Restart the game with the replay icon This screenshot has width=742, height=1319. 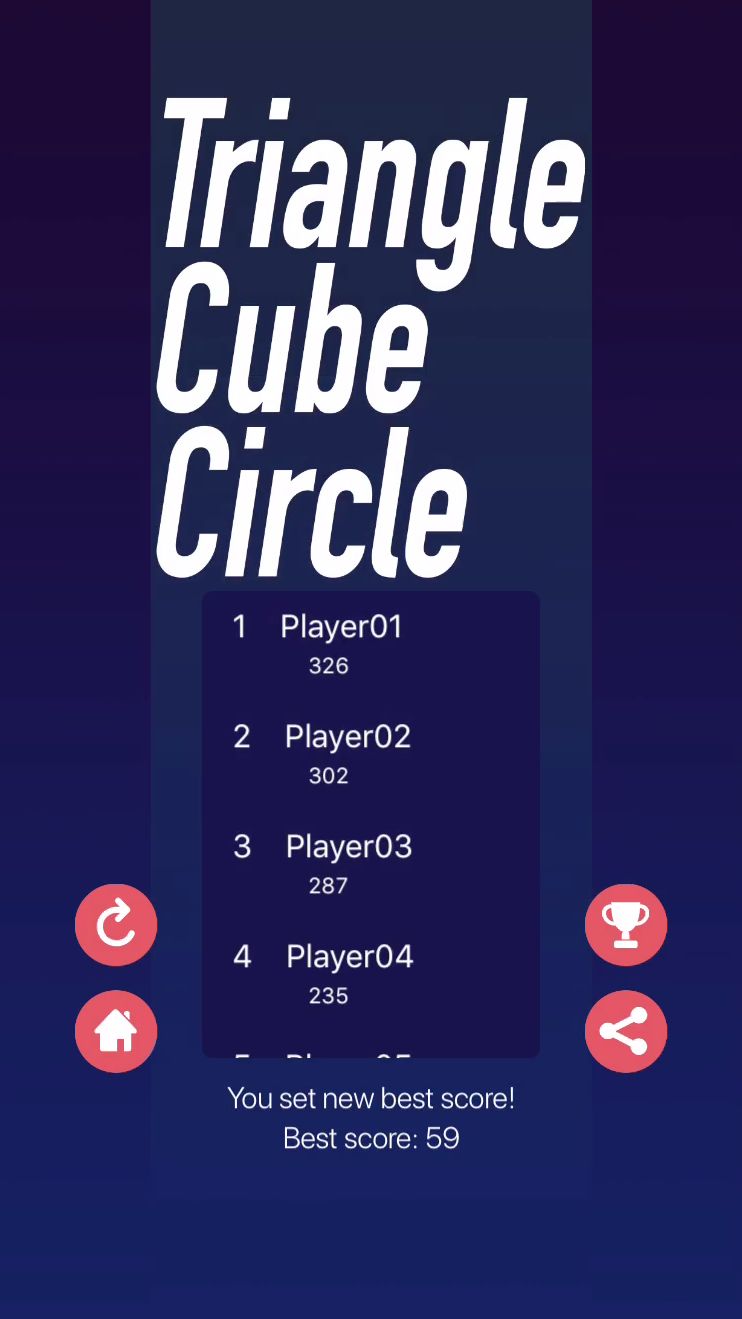(x=116, y=925)
